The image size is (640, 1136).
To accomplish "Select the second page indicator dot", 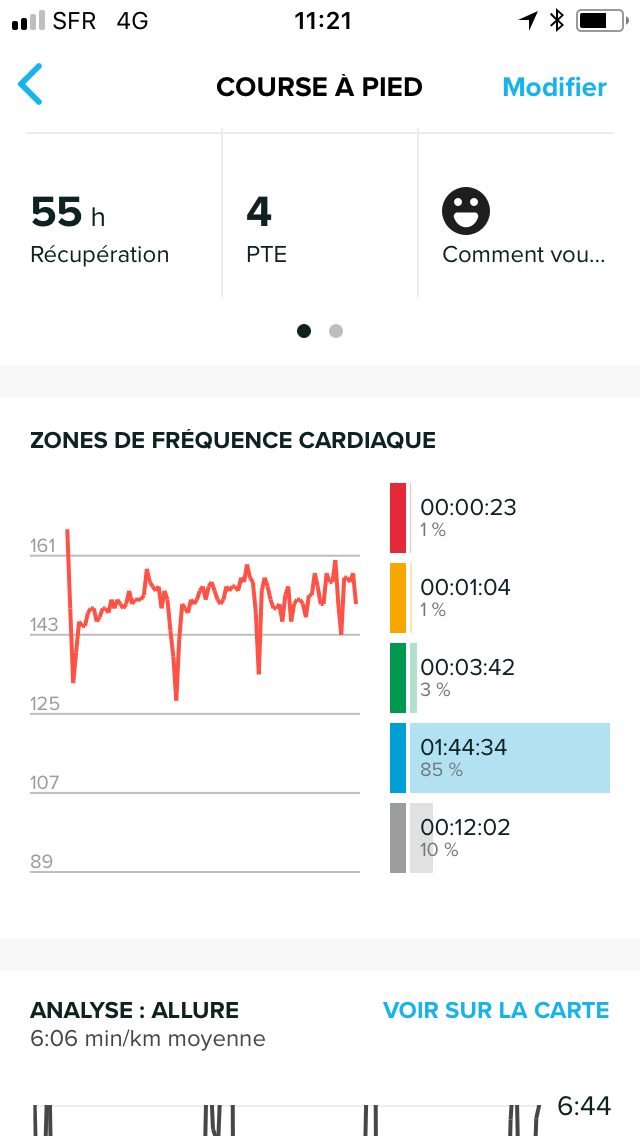I will click(336, 331).
